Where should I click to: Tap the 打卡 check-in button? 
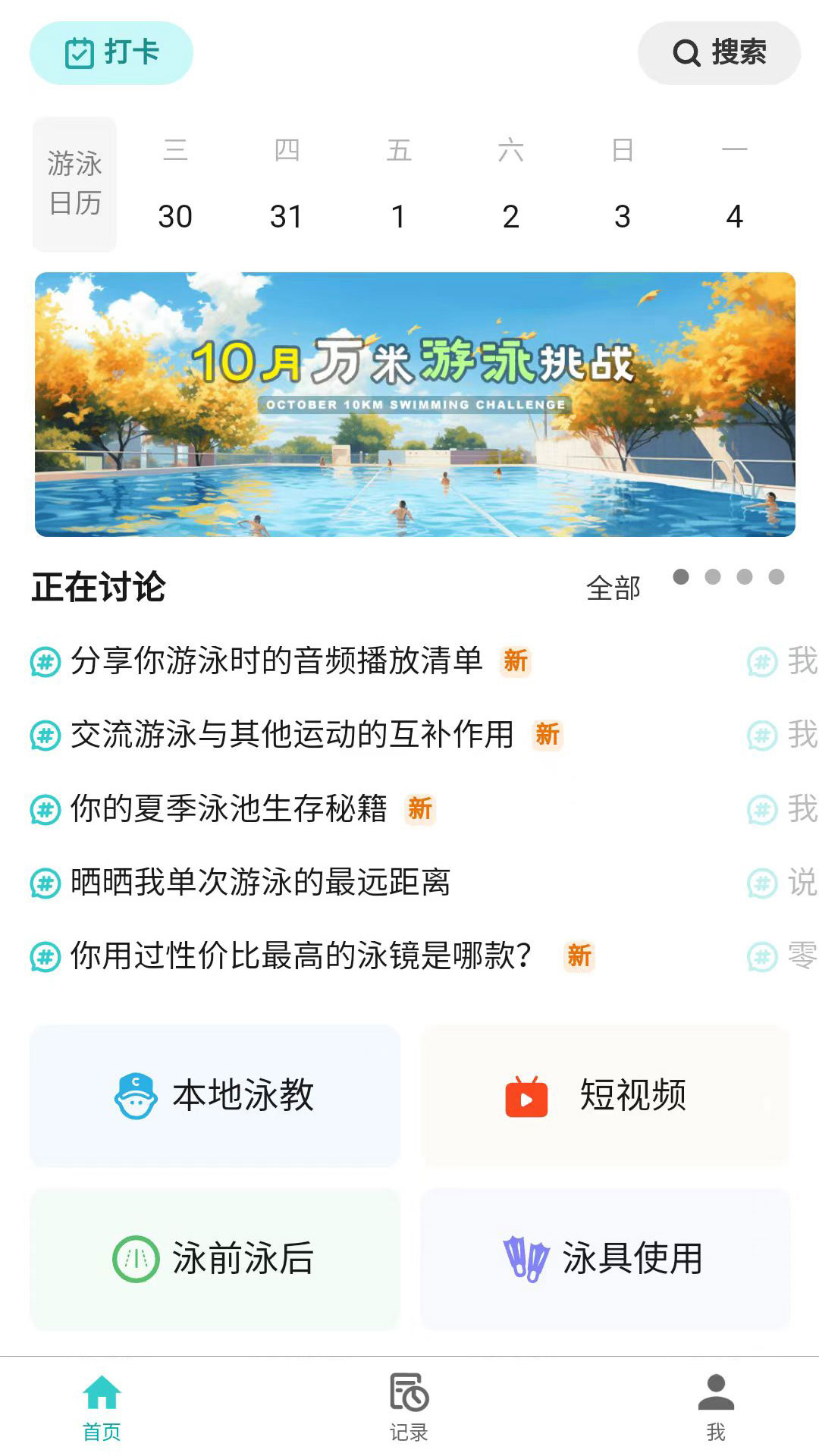click(111, 53)
